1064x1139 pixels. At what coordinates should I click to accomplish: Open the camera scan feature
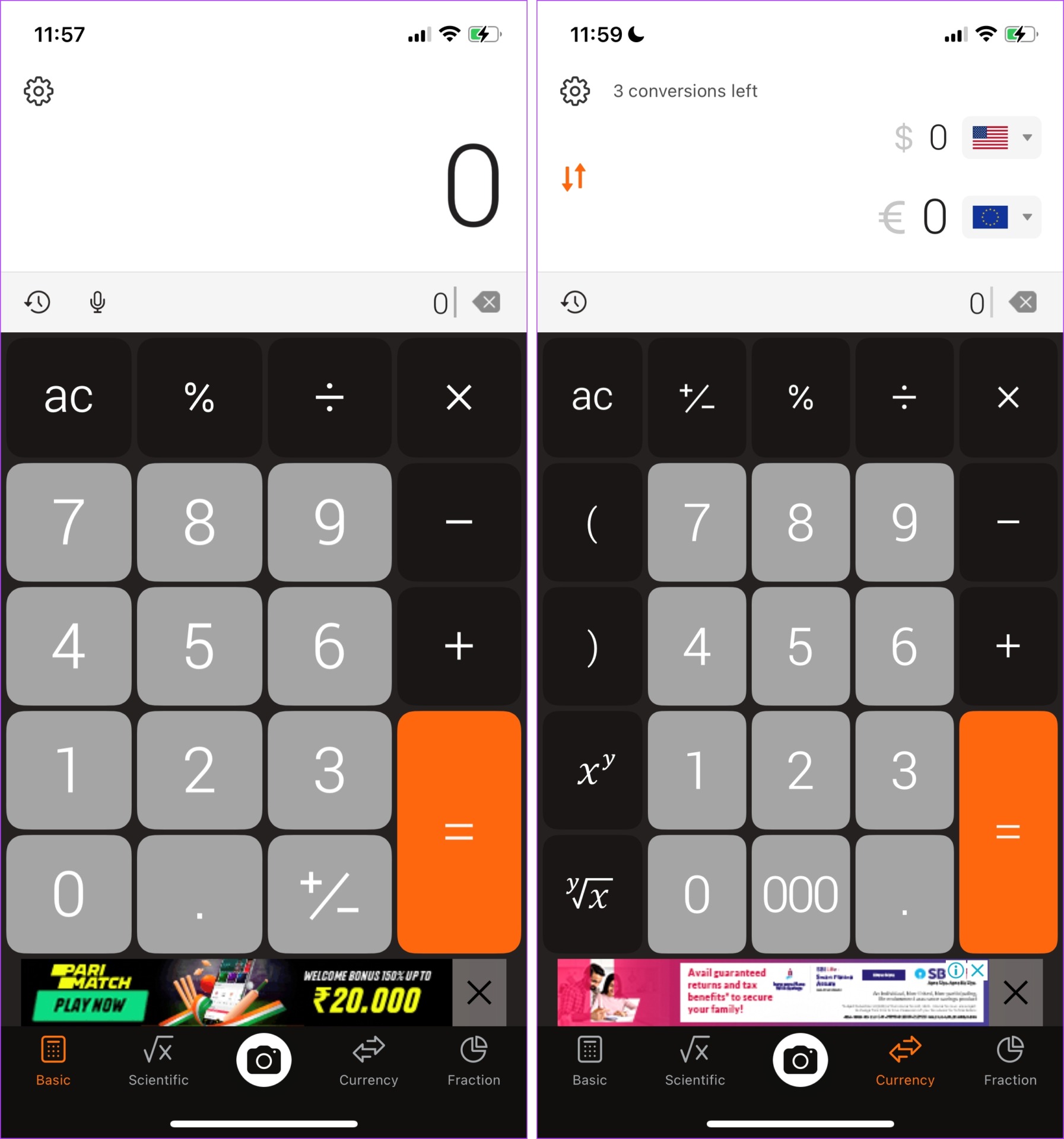263,1061
